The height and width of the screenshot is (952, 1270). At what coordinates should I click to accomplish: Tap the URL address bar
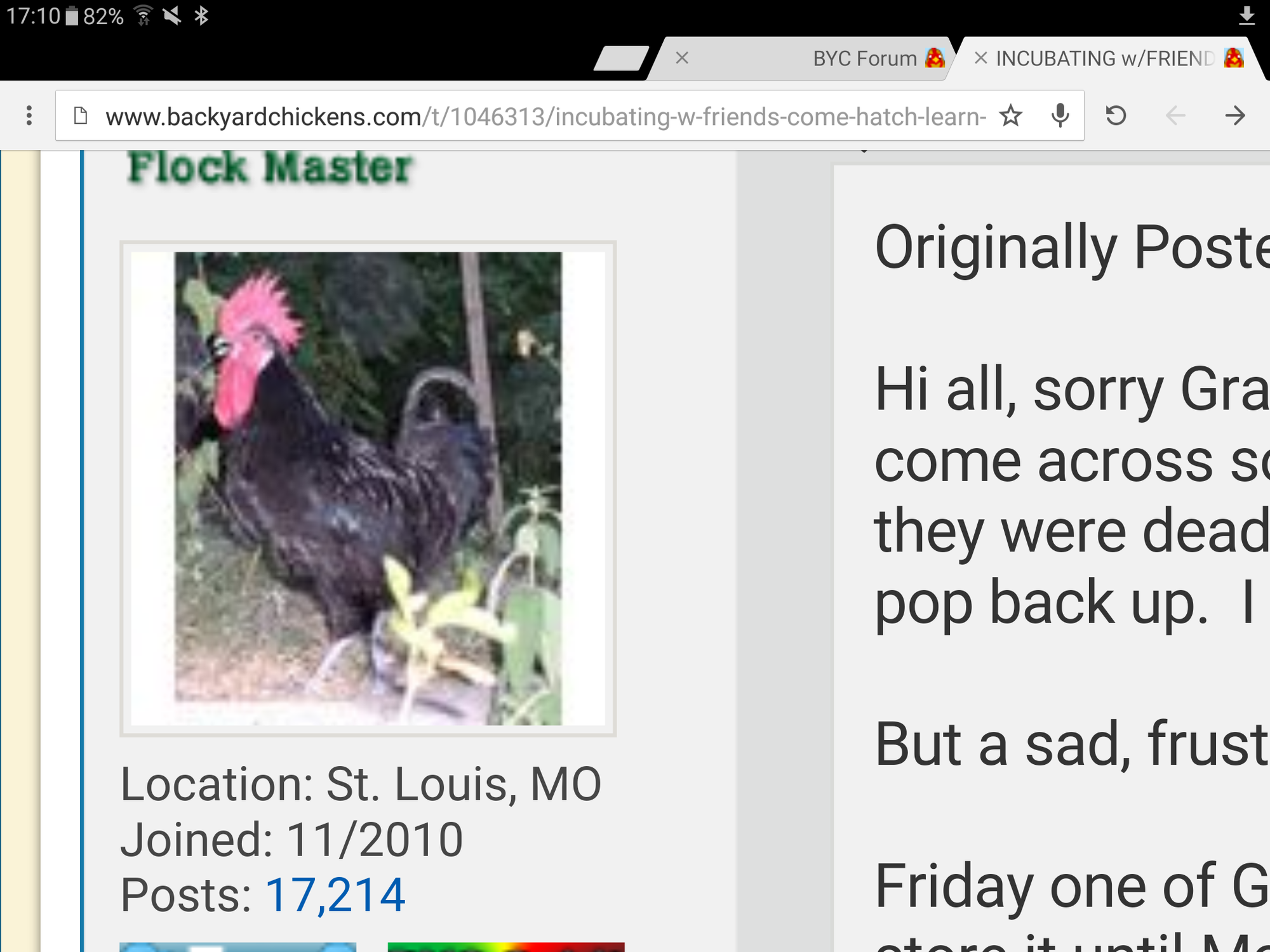(x=545, y=117)
